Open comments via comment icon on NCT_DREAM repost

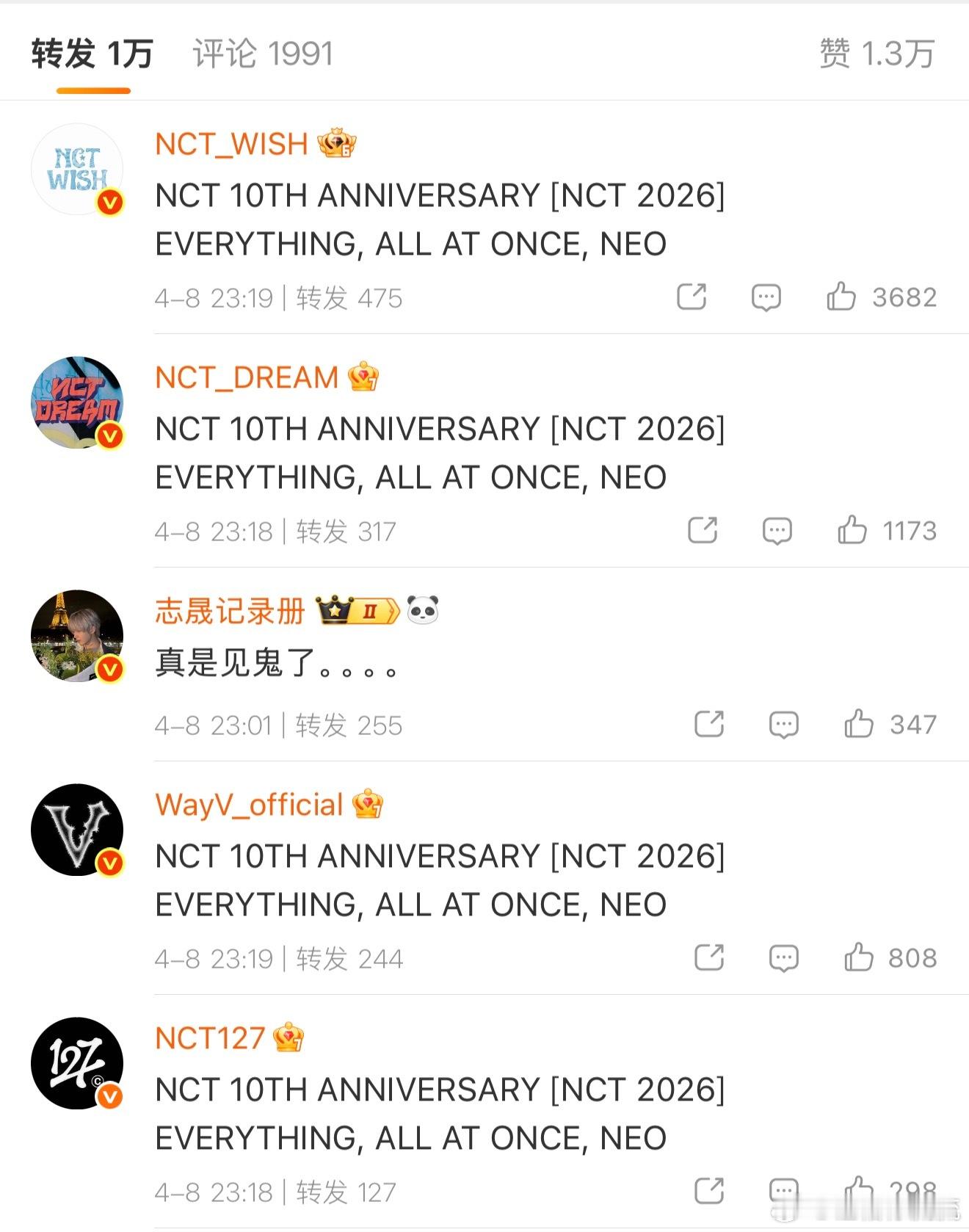[778, 529]
